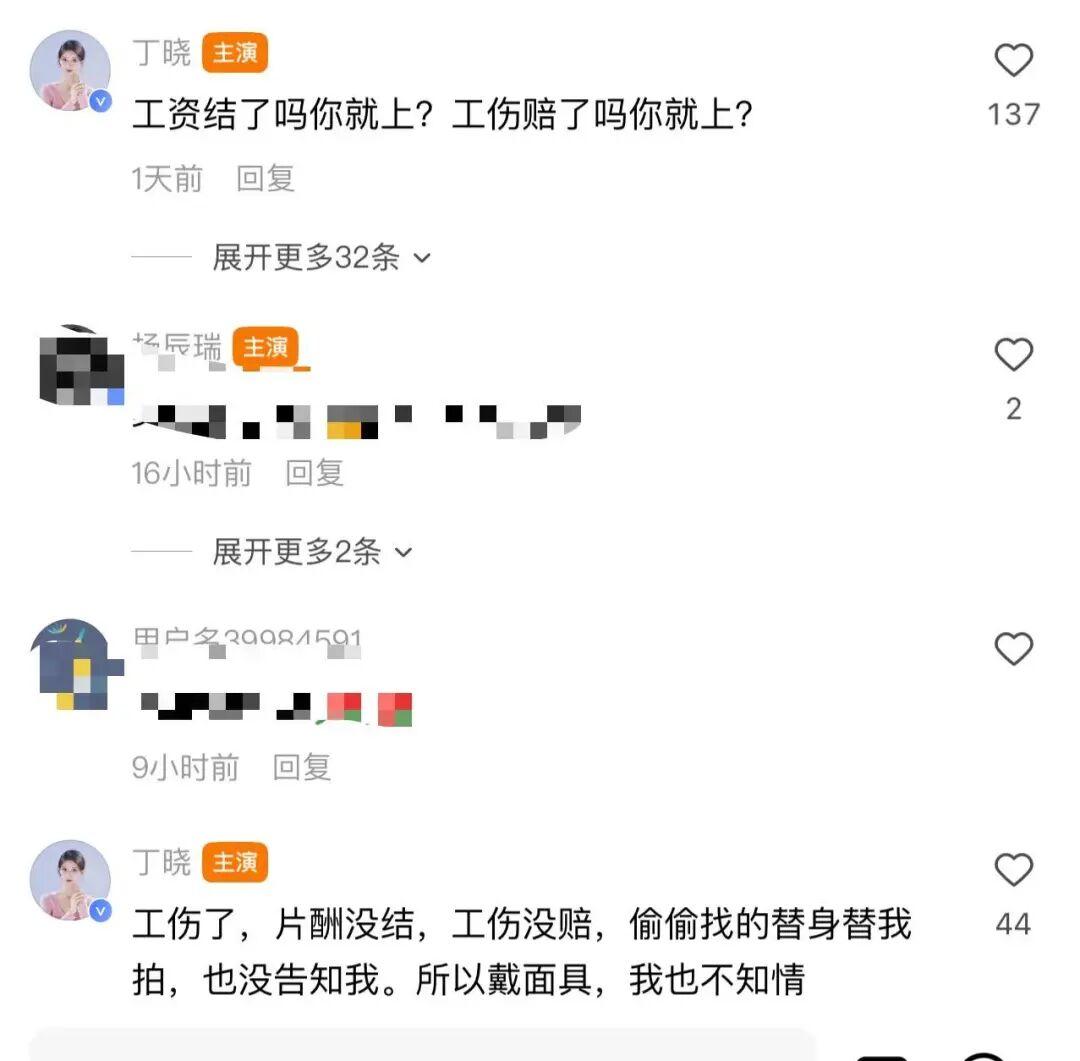Expand the 32 more replies
The image size is (1080, 1061).
[320, 258]
